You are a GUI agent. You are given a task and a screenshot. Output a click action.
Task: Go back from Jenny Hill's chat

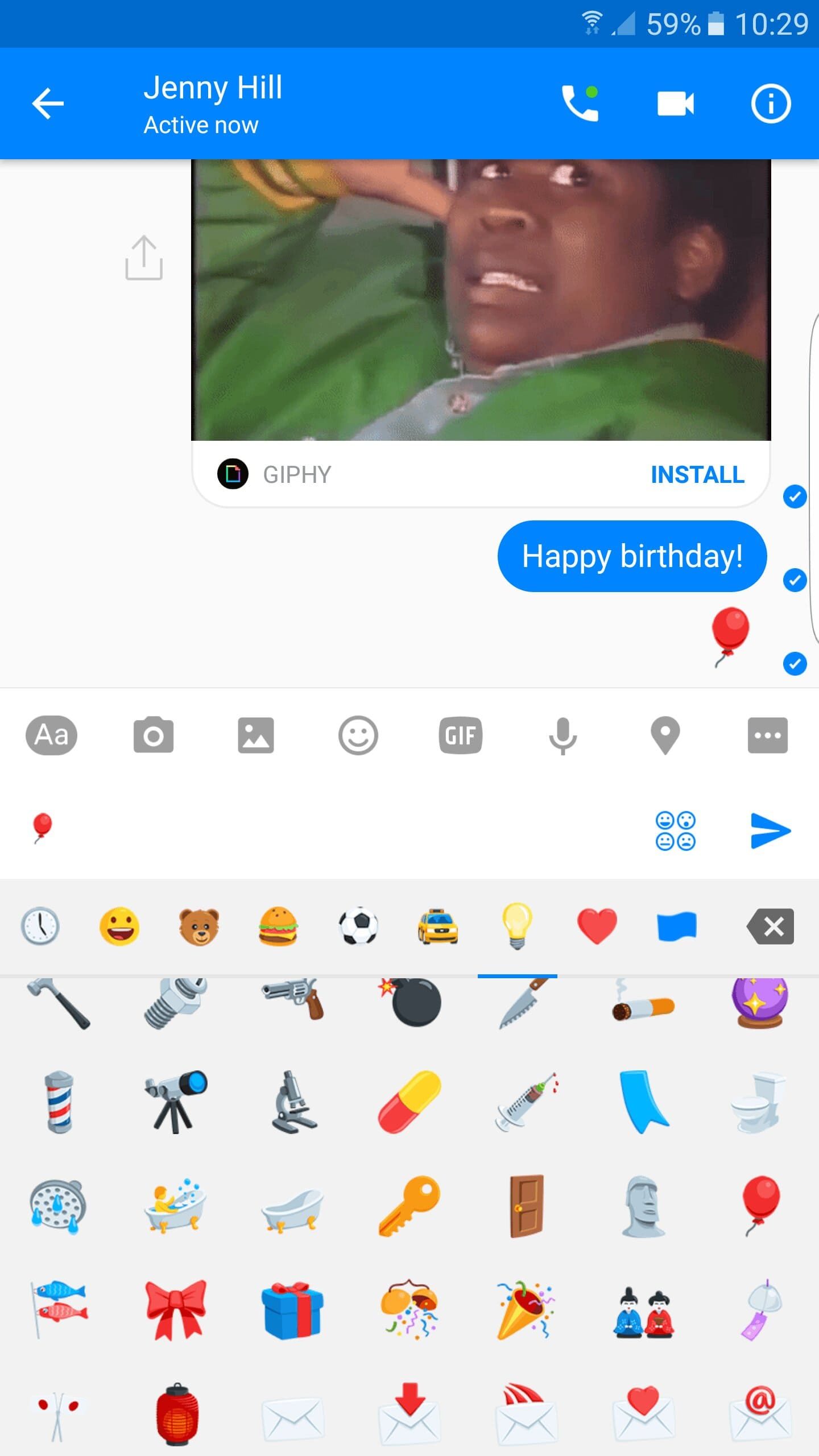[x=48, y=104]
